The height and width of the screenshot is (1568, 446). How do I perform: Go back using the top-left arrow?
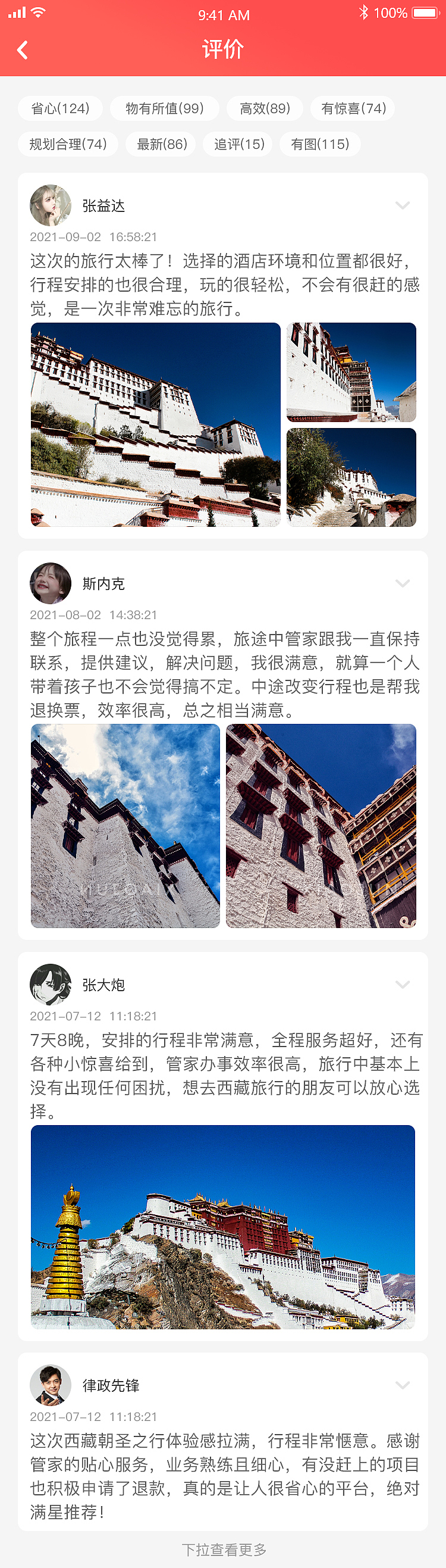click(23, 50)
